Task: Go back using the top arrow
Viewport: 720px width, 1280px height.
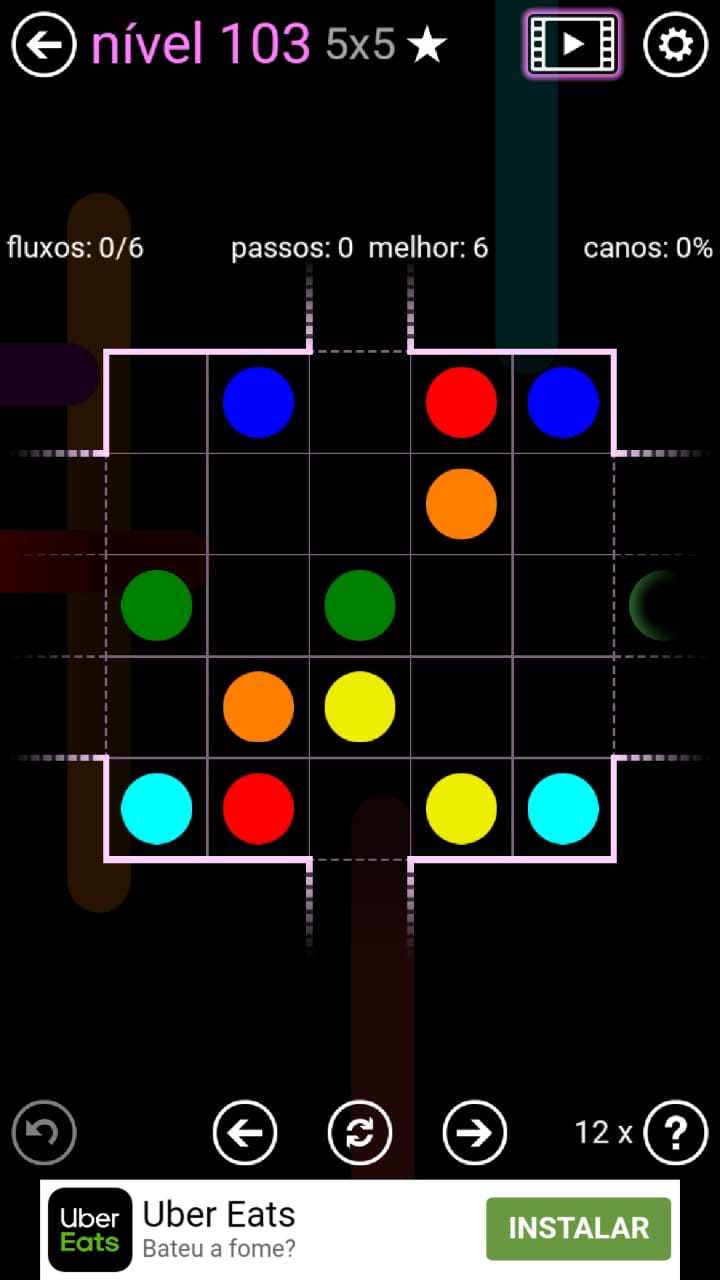Action: (x=44, y=45)
